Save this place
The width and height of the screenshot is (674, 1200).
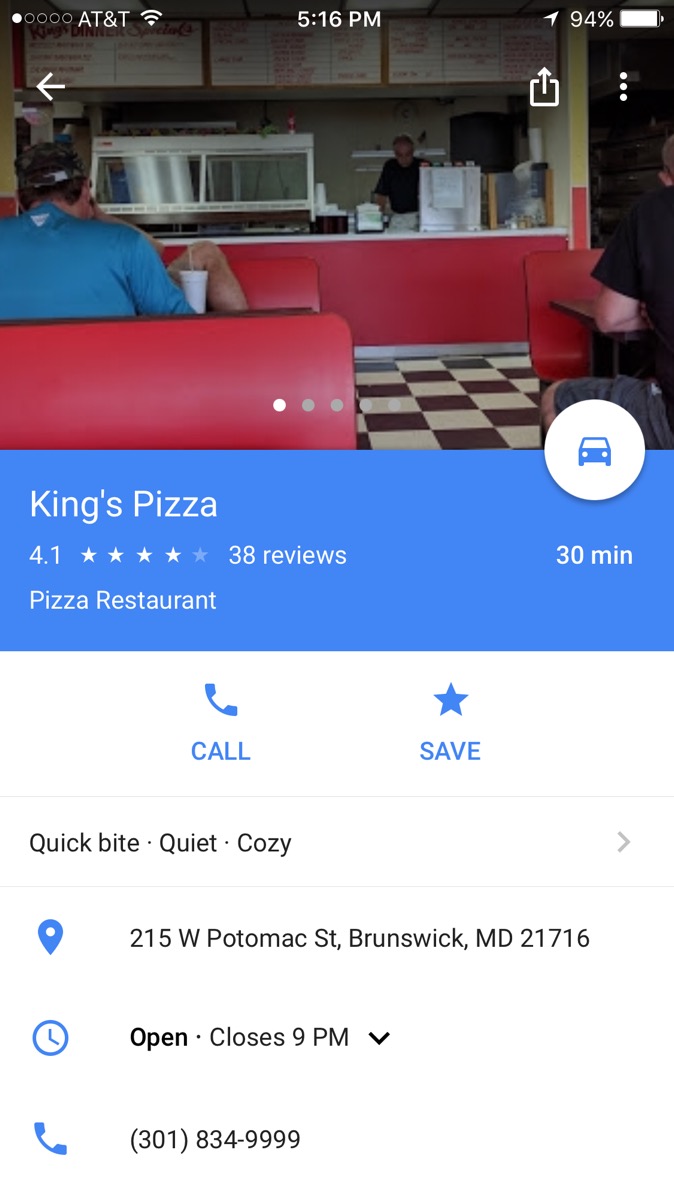[450, 722]
